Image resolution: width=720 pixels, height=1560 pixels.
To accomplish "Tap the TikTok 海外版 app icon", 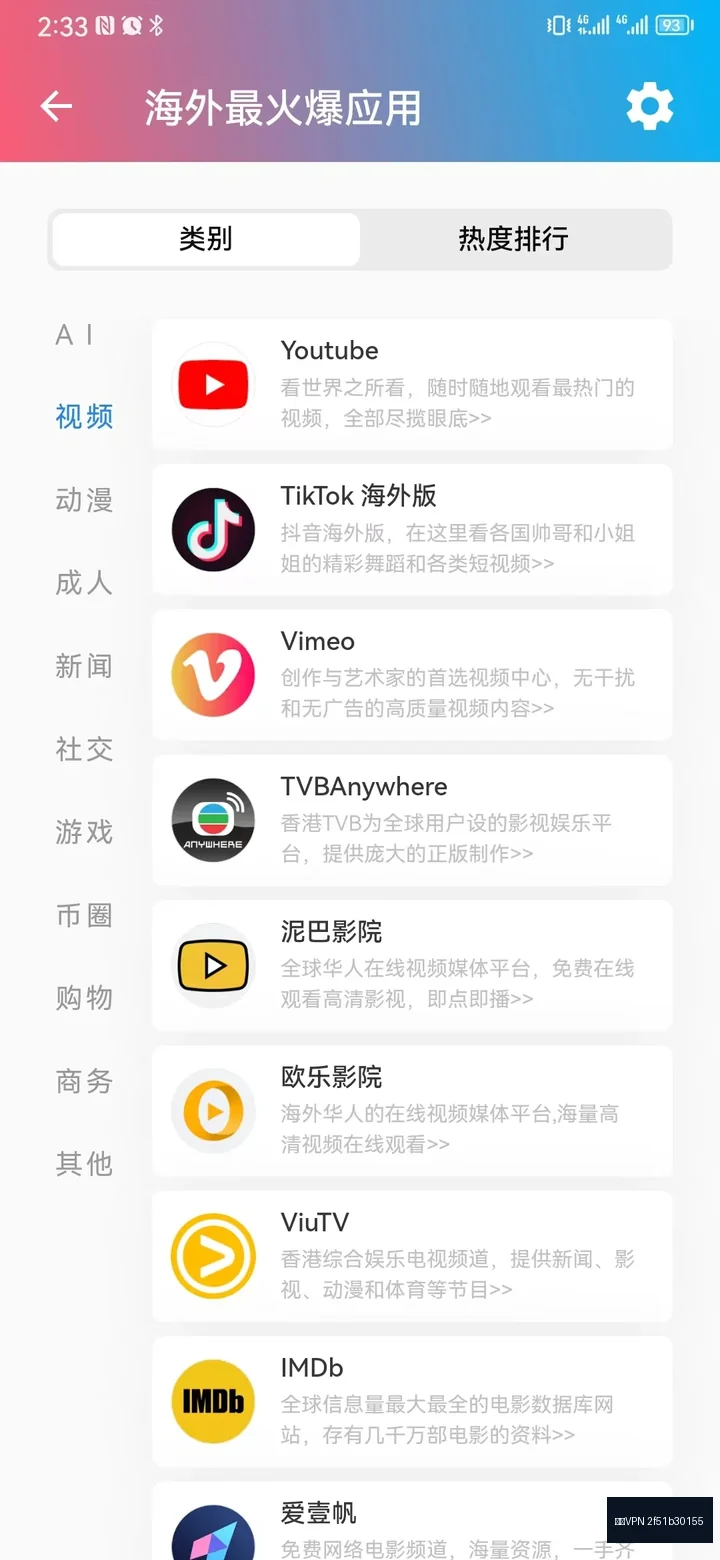I will (213, 530).
